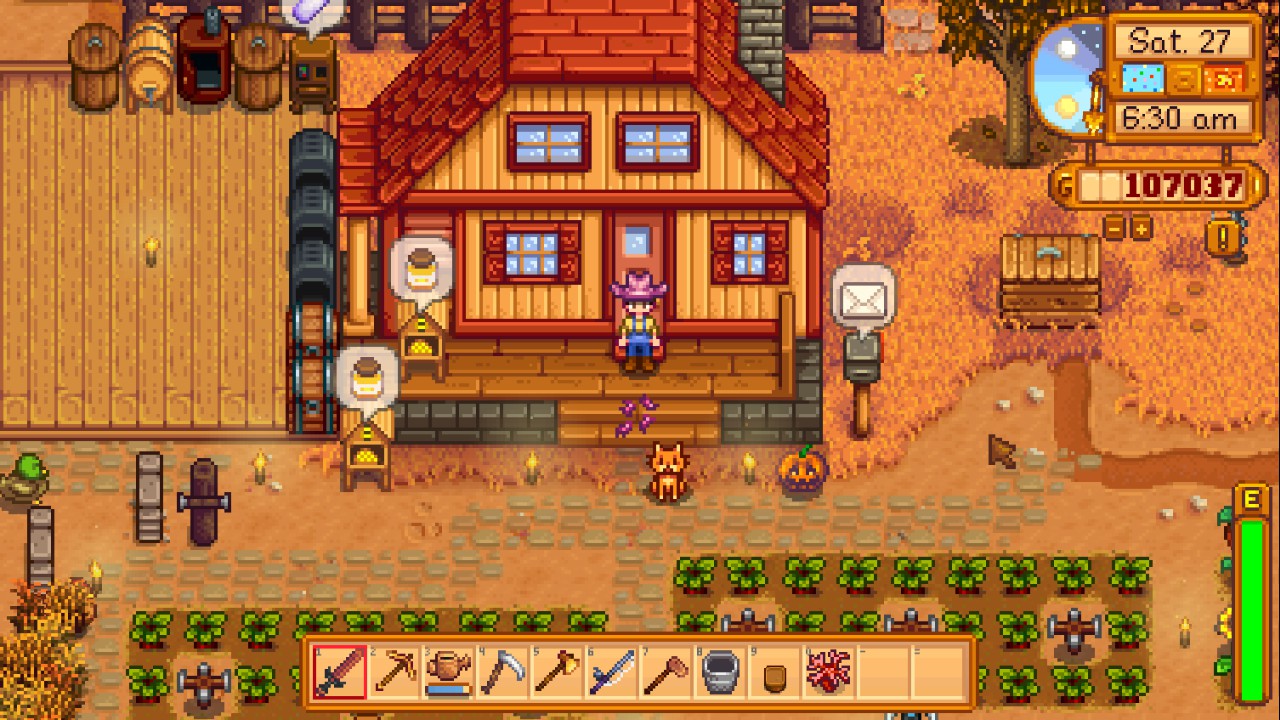Select the scythe in the toolbar
Screen dimensions: 1280x720
pyautogui.click(x=502, y=671)
